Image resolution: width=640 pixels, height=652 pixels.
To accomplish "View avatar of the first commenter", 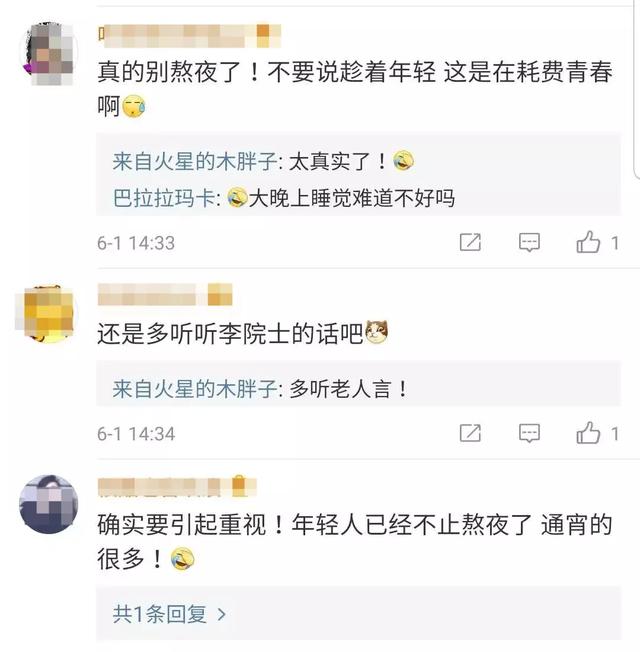I will (49, 50).
